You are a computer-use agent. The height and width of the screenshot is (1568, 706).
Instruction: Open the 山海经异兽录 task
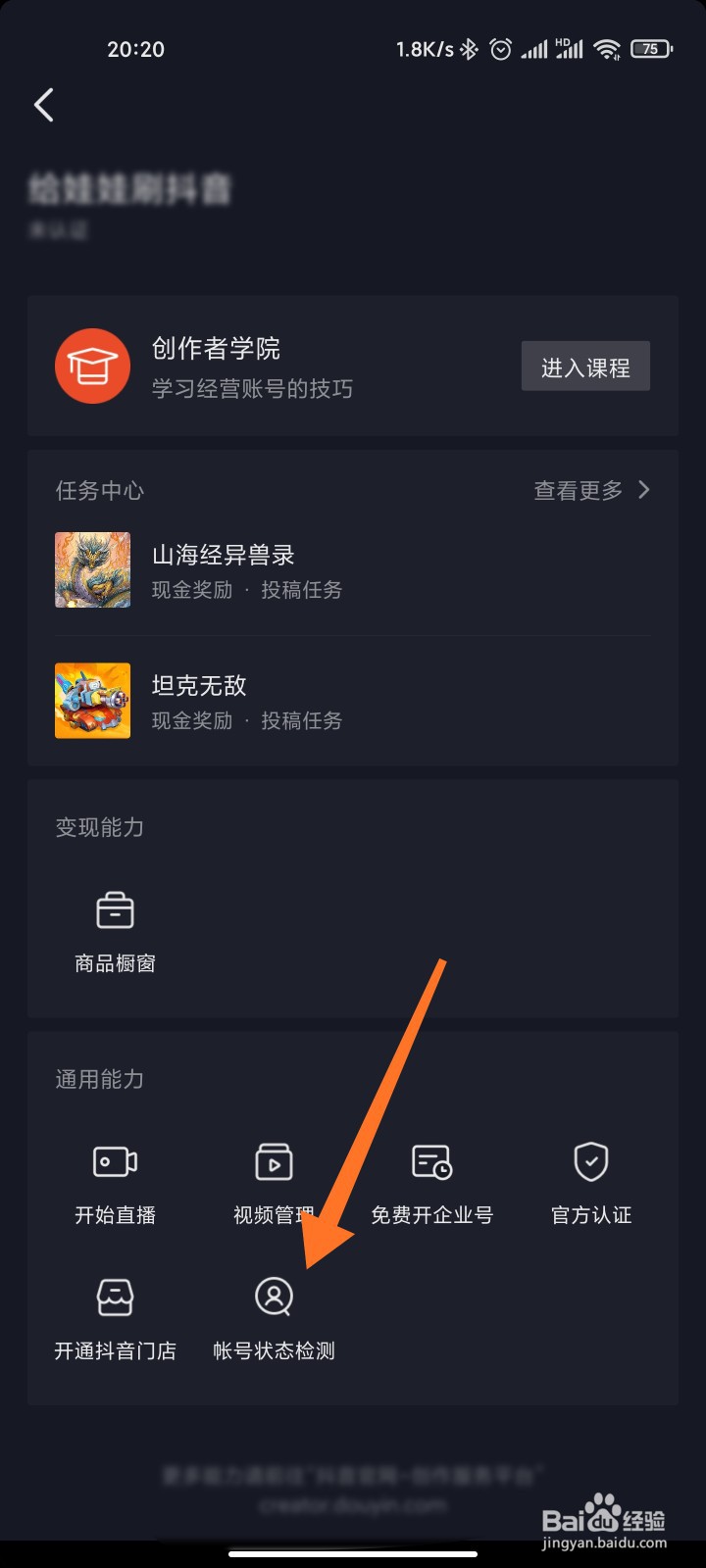pos(224,570)
